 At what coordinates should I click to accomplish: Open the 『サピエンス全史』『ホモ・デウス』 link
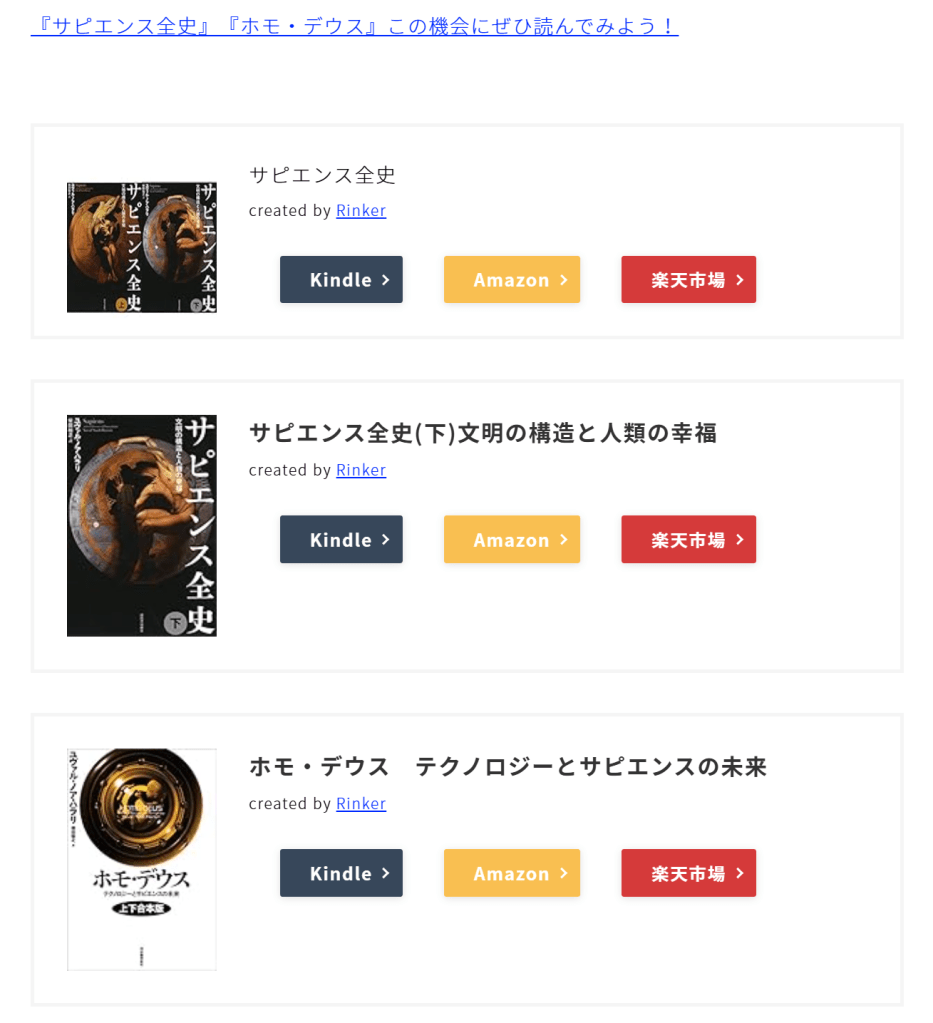pyautogui.click(x=354, y=26)
